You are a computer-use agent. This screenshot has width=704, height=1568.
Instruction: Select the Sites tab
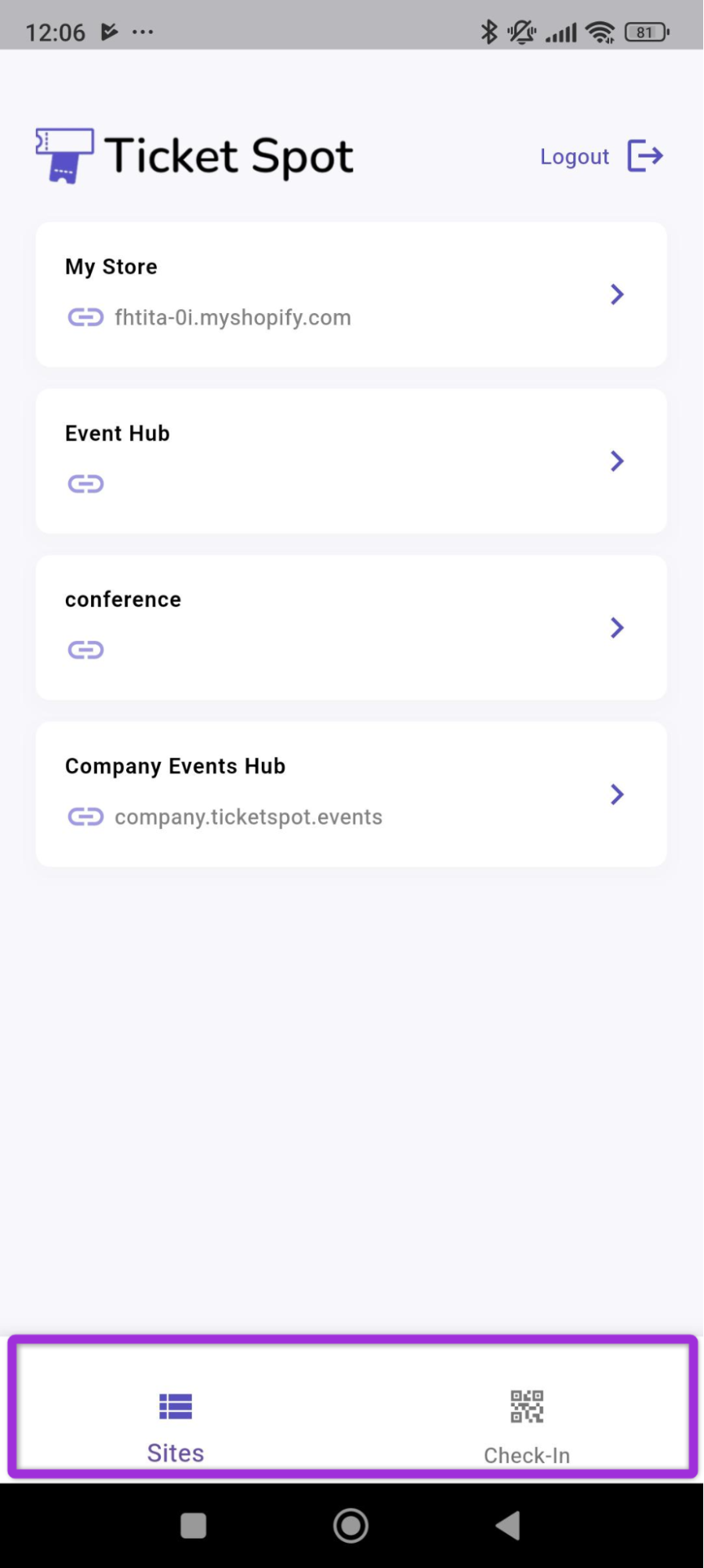(x=176, y=1424)
